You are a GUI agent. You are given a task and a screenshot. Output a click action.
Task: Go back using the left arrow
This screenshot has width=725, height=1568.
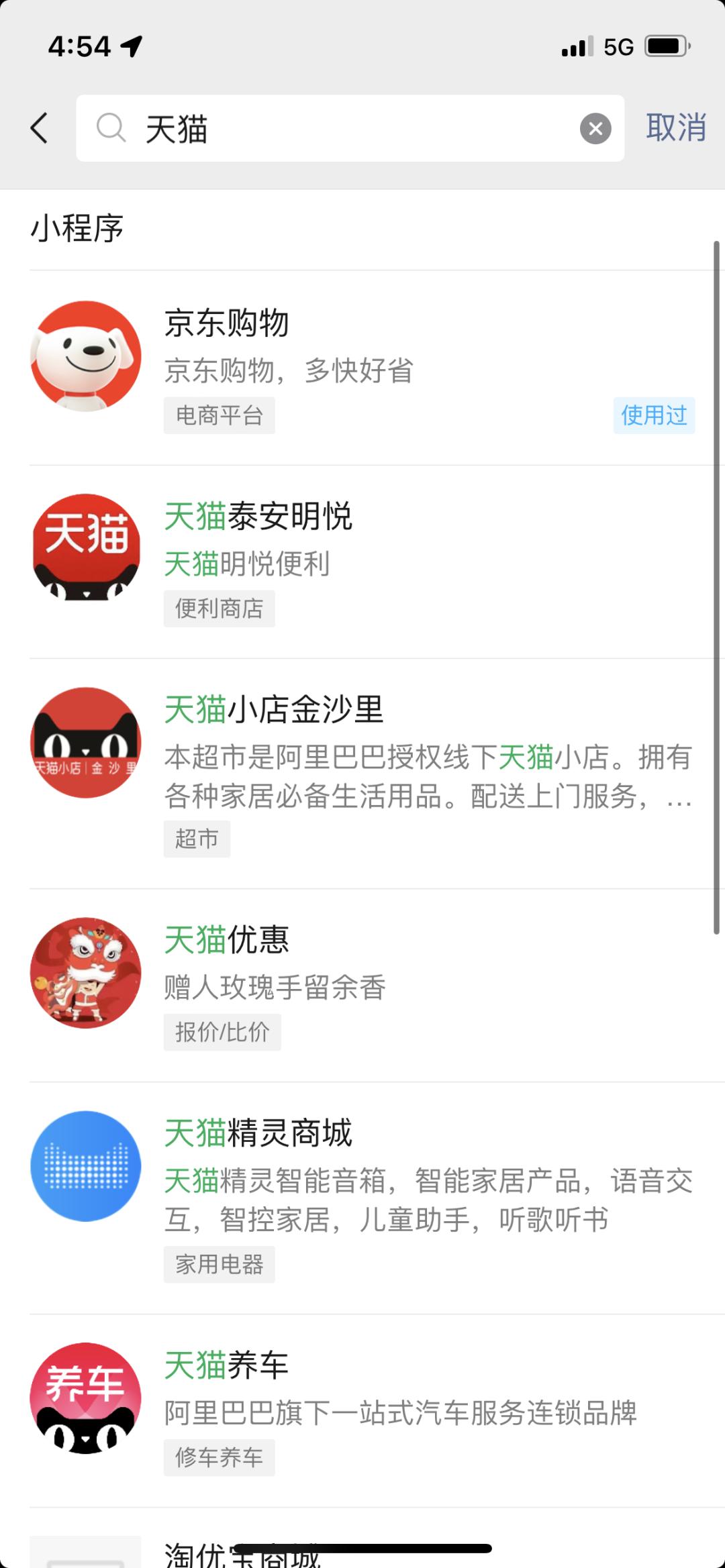39,127
